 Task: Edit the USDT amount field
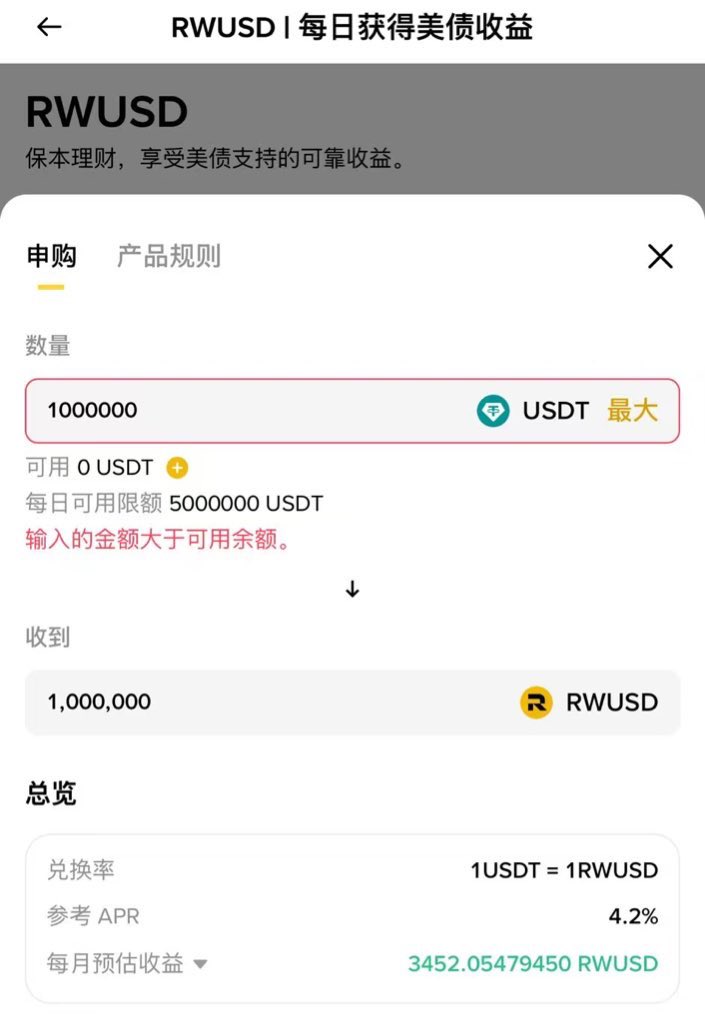tap(250, 410)
